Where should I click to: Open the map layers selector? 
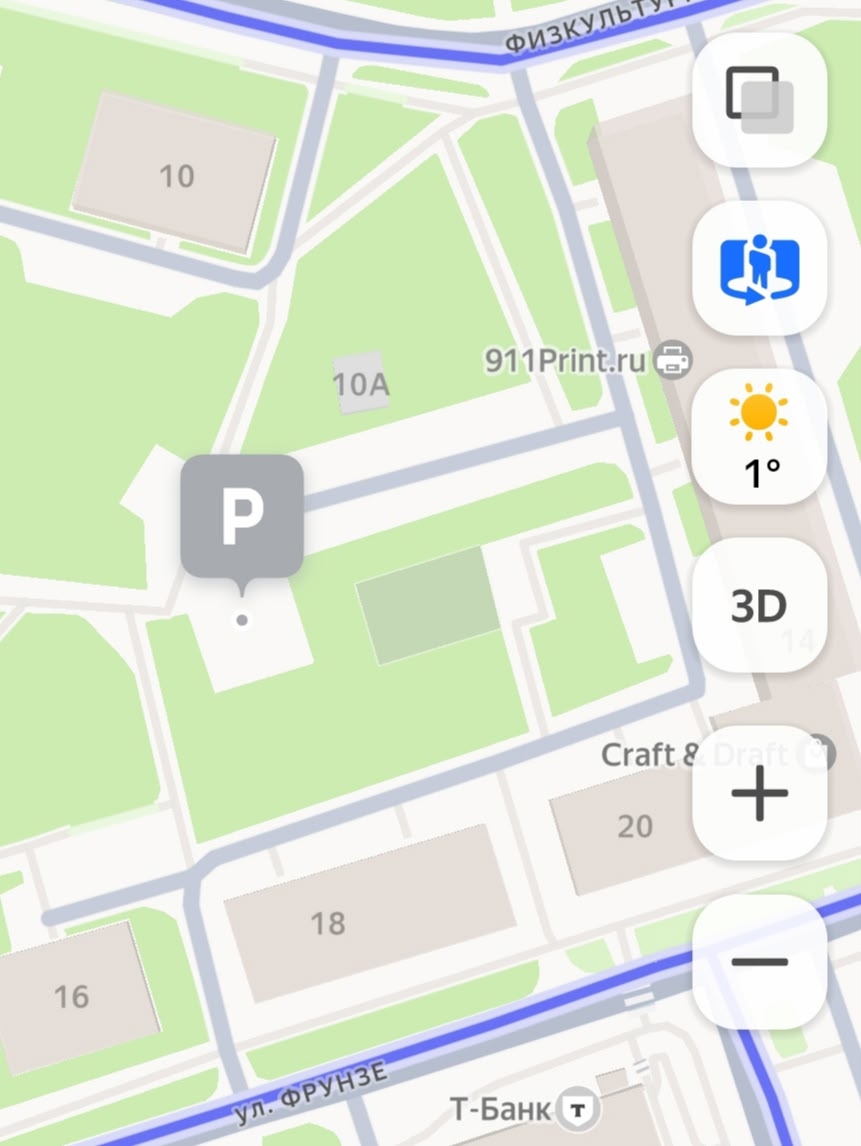pos(759,99)
